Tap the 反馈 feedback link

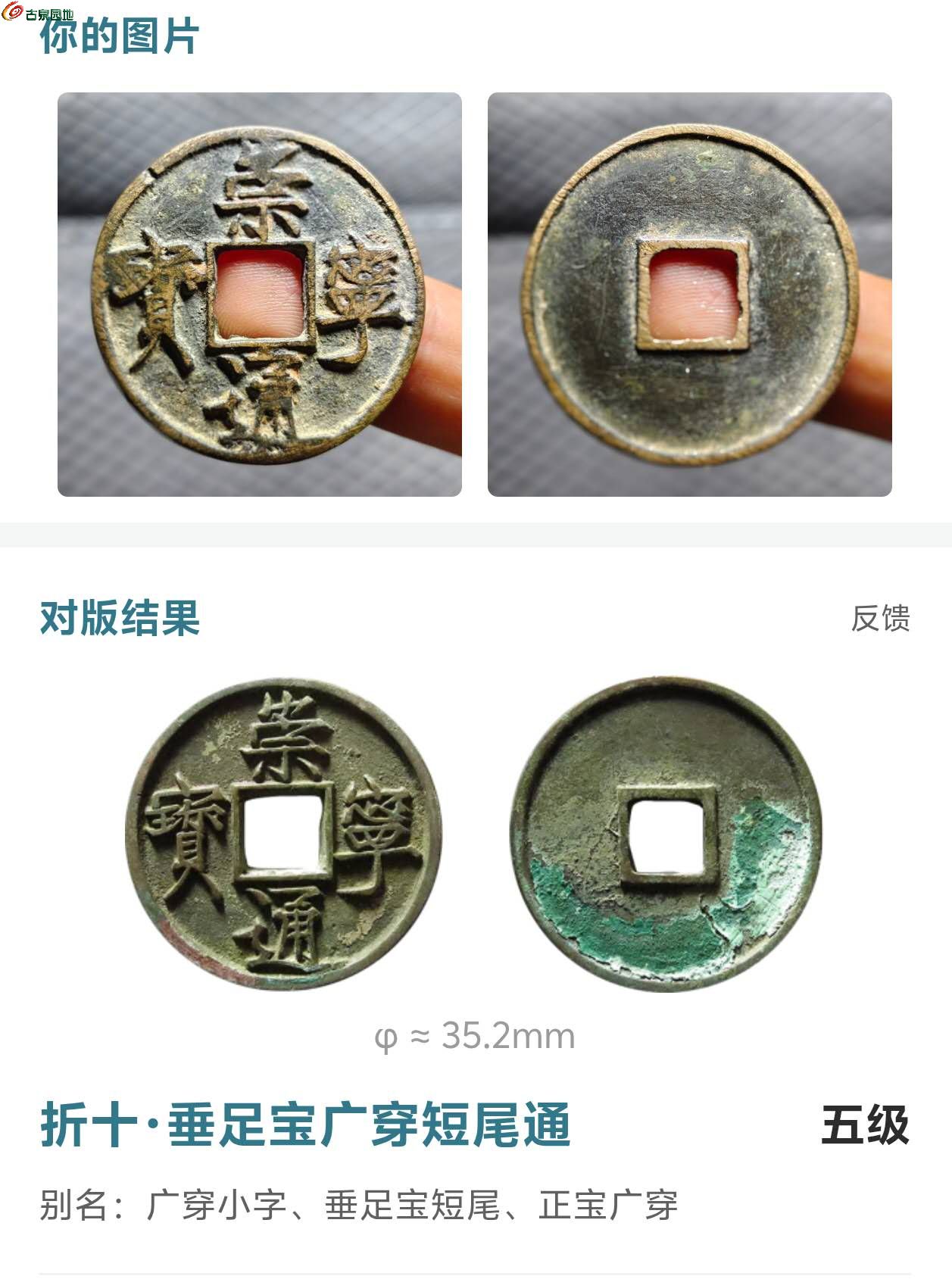point(879,619)
